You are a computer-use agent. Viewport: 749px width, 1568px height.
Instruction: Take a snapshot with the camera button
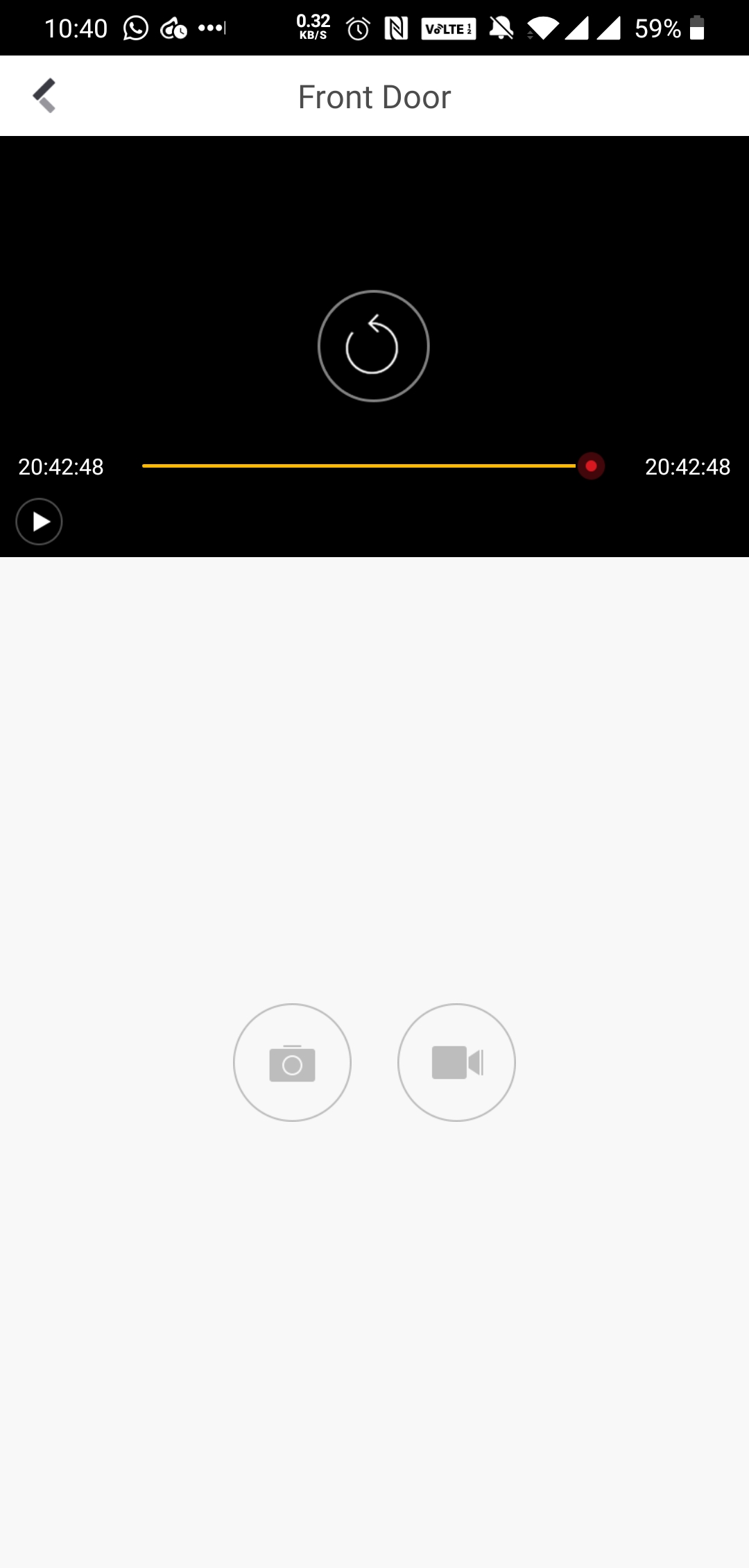click(x=292, y=1062)
